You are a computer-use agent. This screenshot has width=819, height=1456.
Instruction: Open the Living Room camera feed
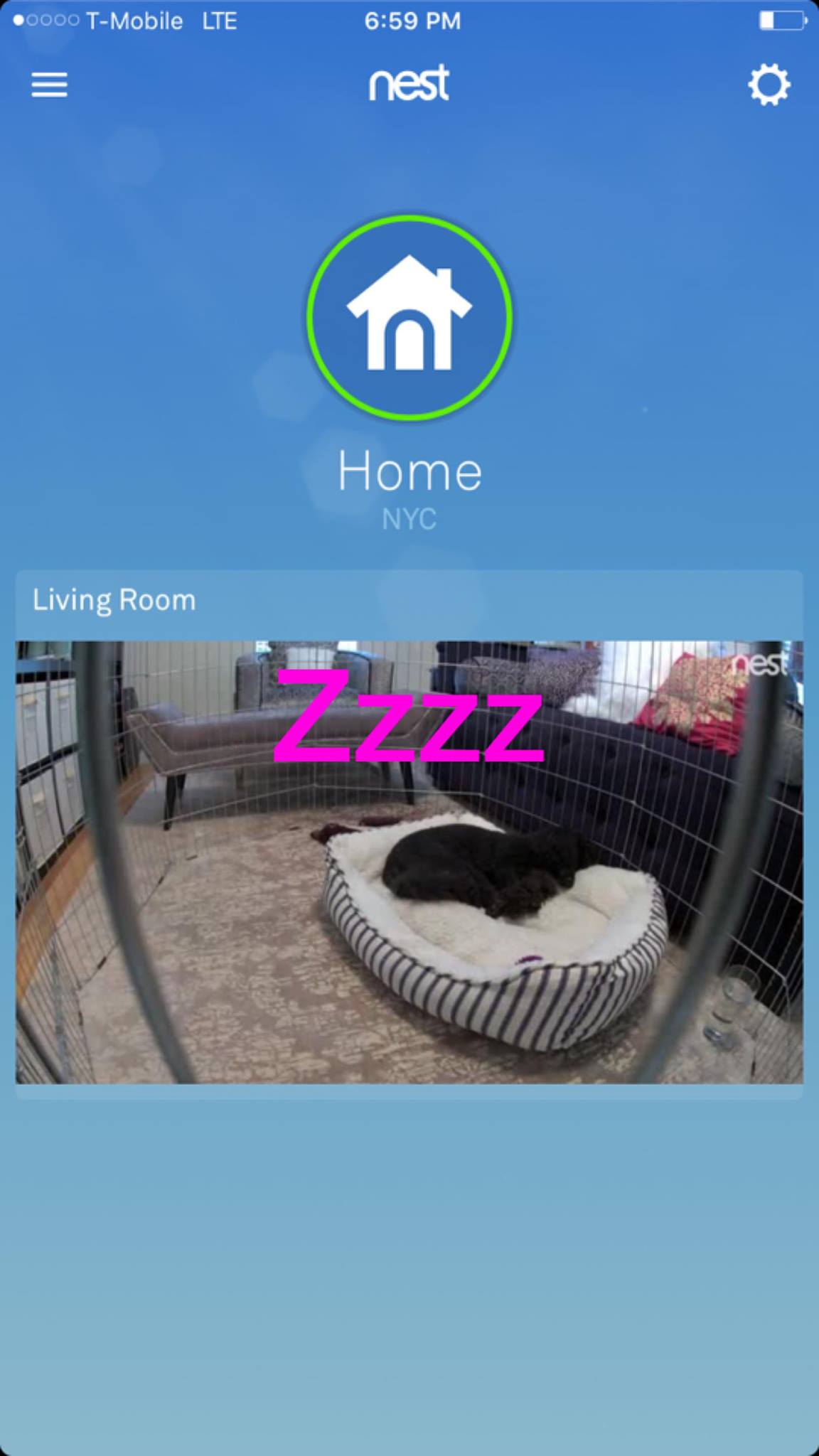tap(409, 862)
